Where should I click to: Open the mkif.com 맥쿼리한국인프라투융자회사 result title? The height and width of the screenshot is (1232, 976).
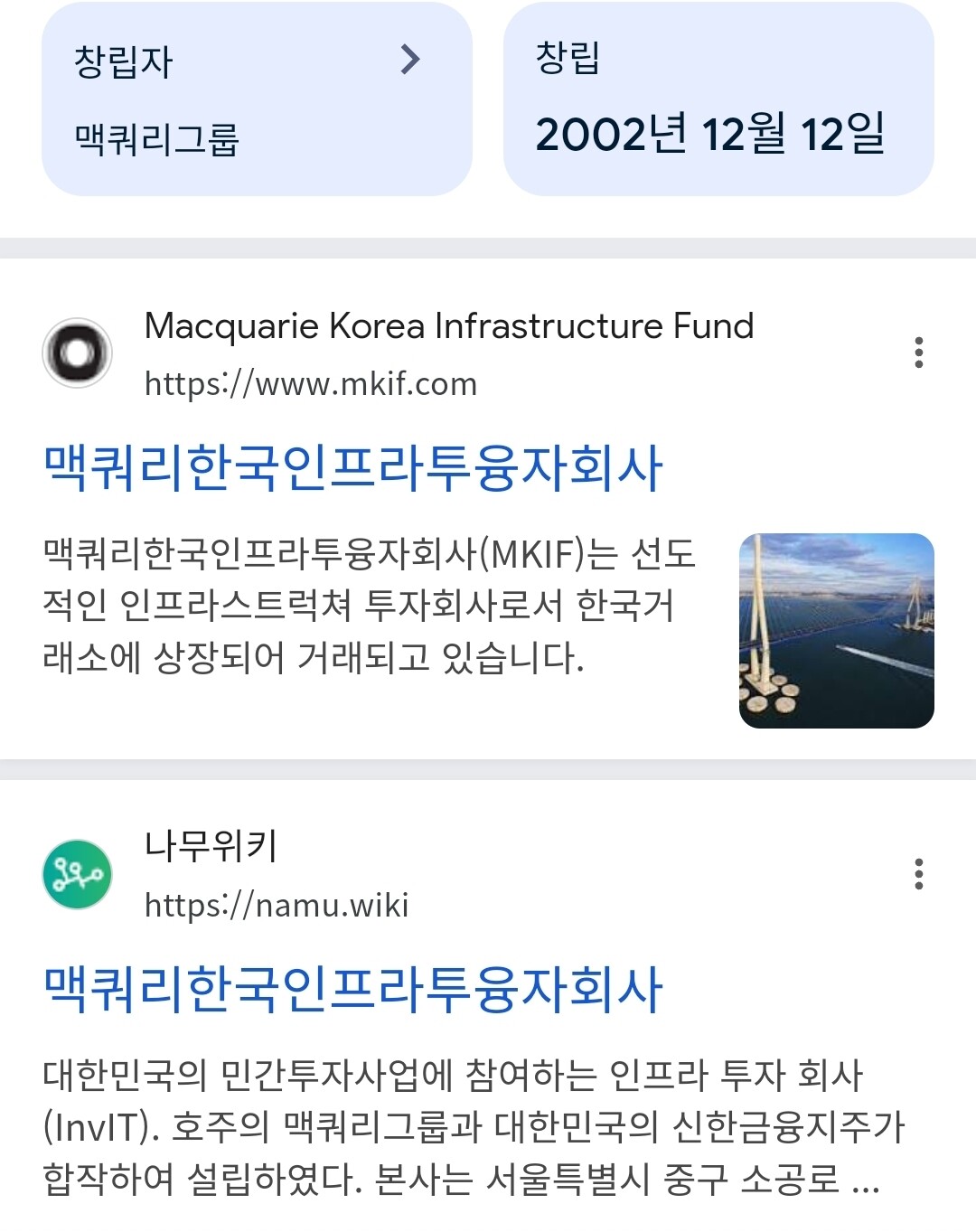click(x=353, y=468)
